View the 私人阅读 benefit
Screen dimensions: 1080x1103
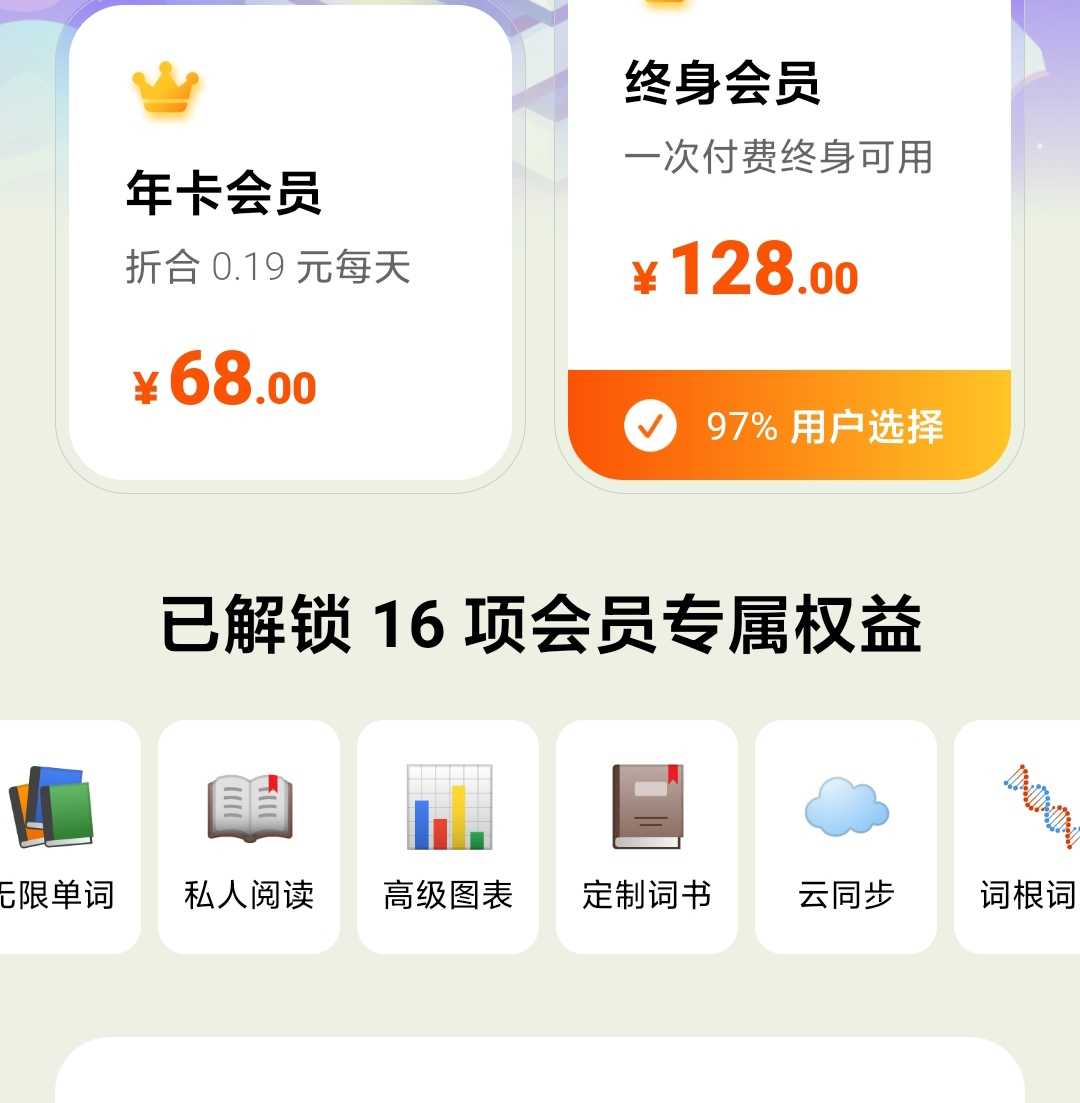pyautogui.click(x=249, y=836)
